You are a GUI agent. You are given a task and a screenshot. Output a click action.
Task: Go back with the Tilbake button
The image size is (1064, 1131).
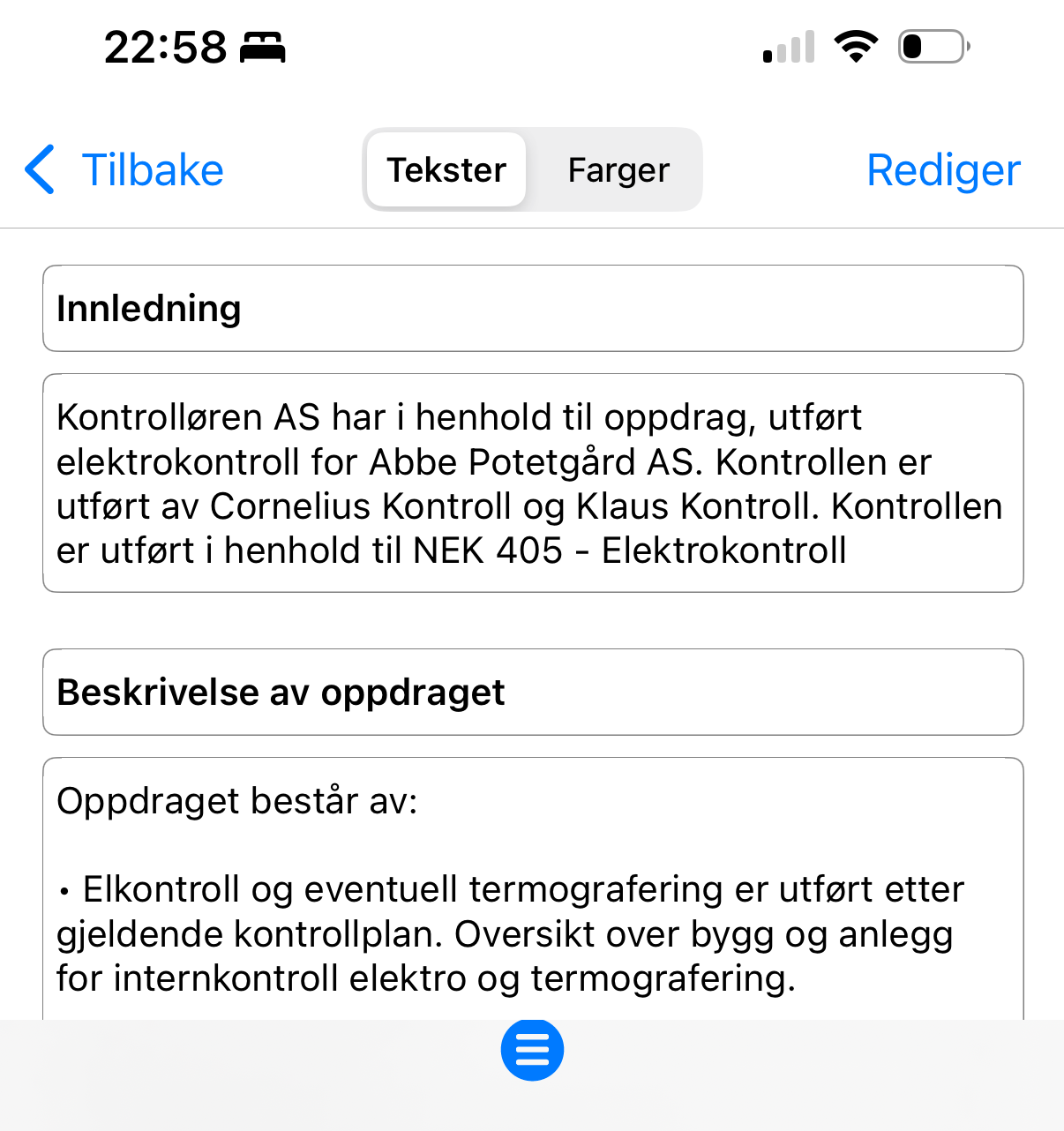[124, 169]
